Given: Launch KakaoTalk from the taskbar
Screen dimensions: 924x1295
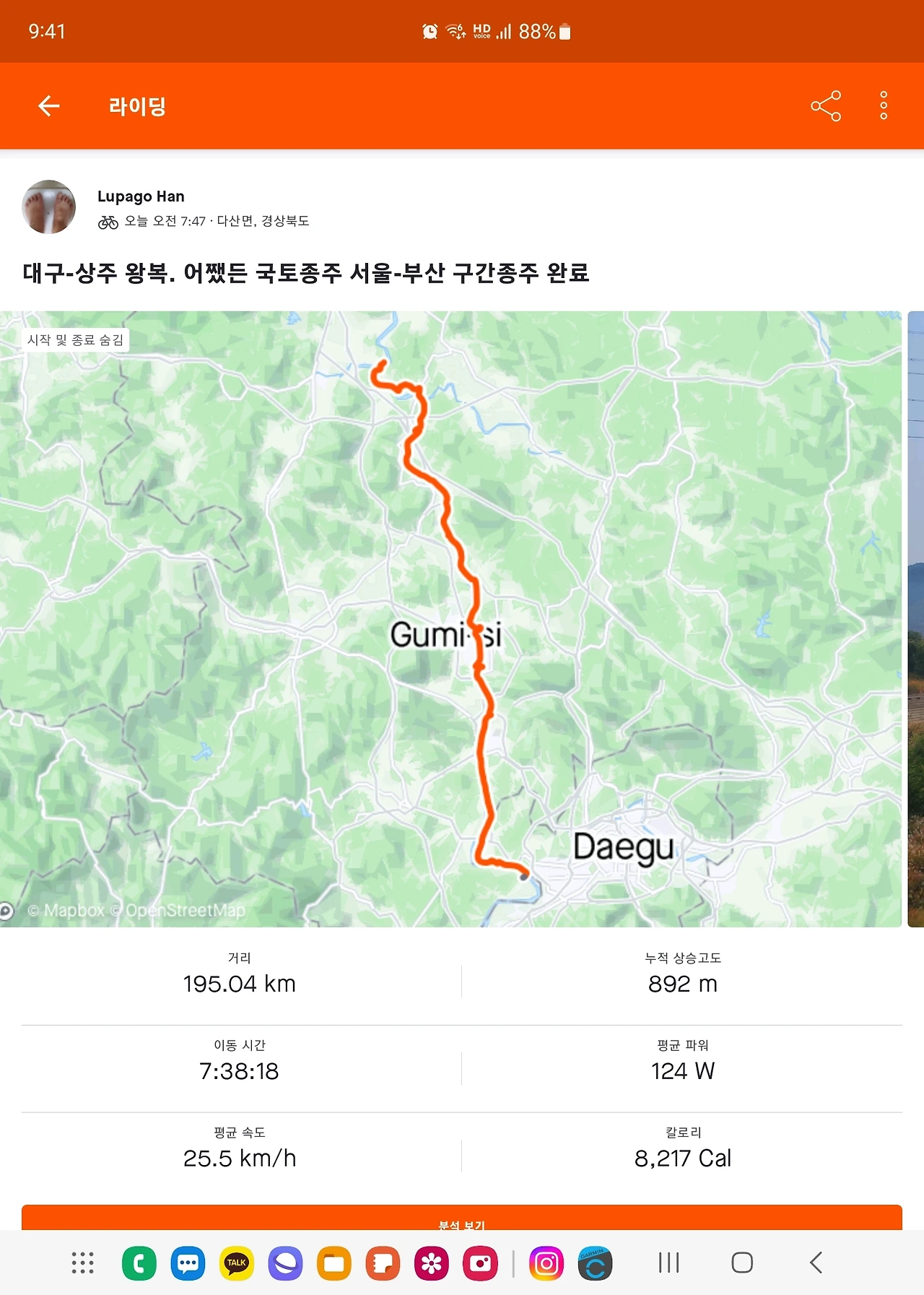Looking at the screenshot, I should [x=237, y=1263].
